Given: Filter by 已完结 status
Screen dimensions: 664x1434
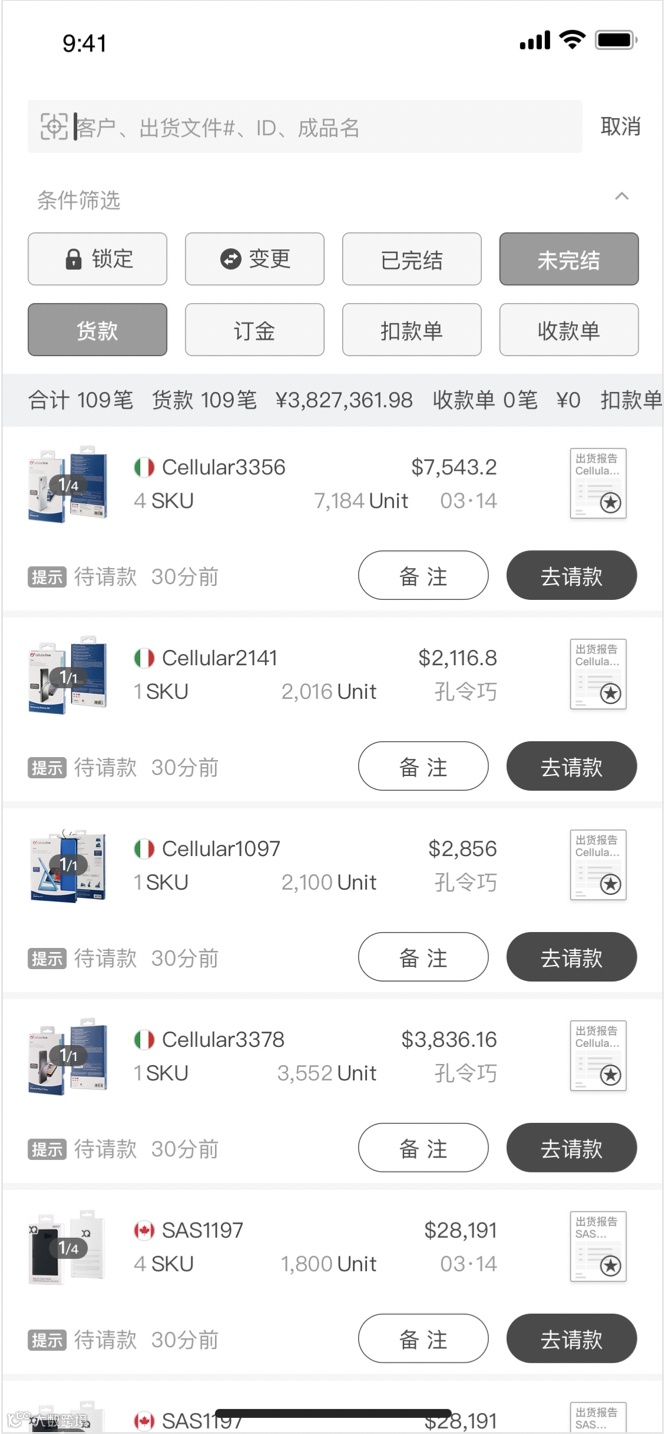Looking at the screenshot, I should (411, 260).
